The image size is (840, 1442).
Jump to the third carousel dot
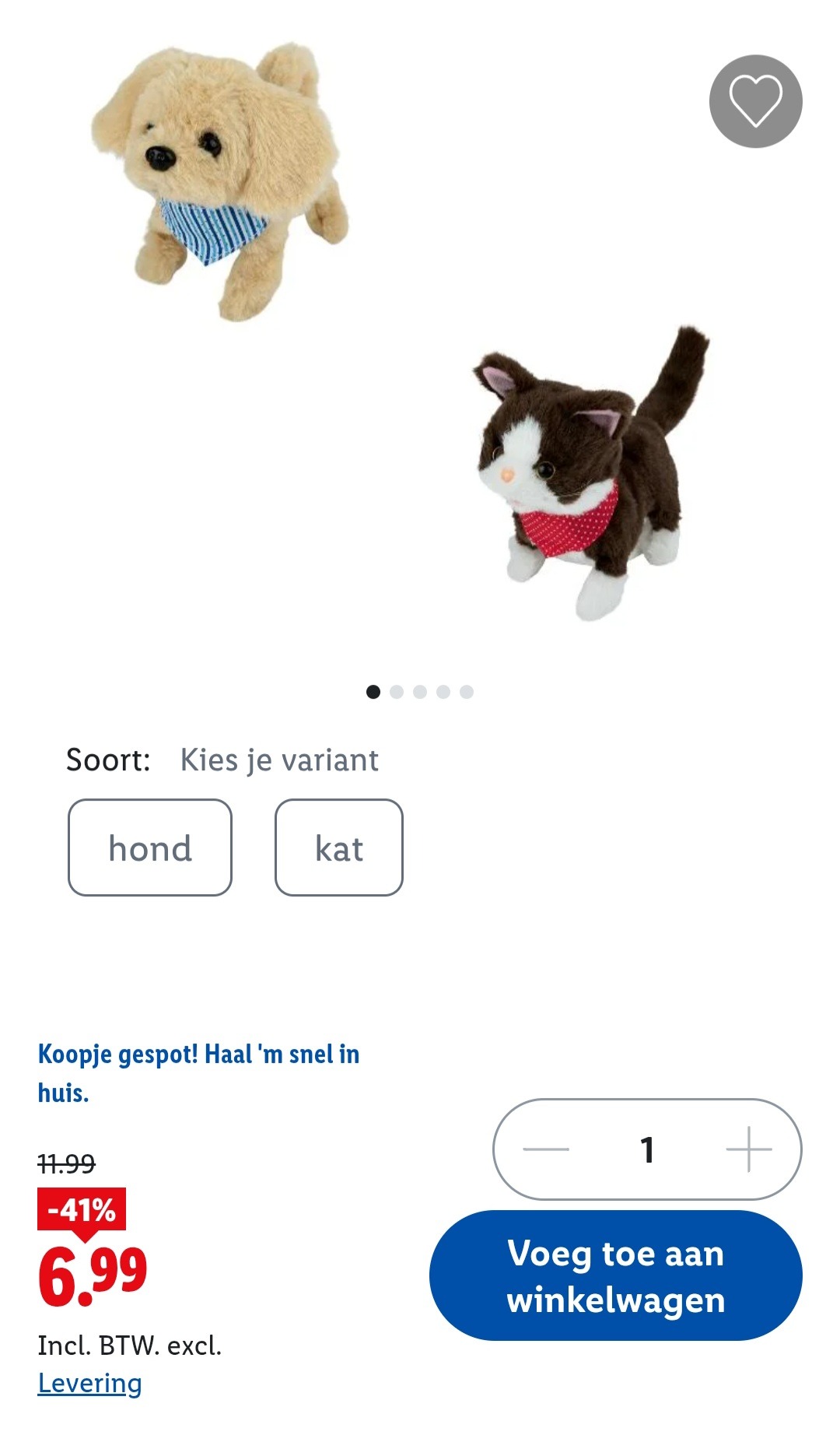tap(419, 691)
